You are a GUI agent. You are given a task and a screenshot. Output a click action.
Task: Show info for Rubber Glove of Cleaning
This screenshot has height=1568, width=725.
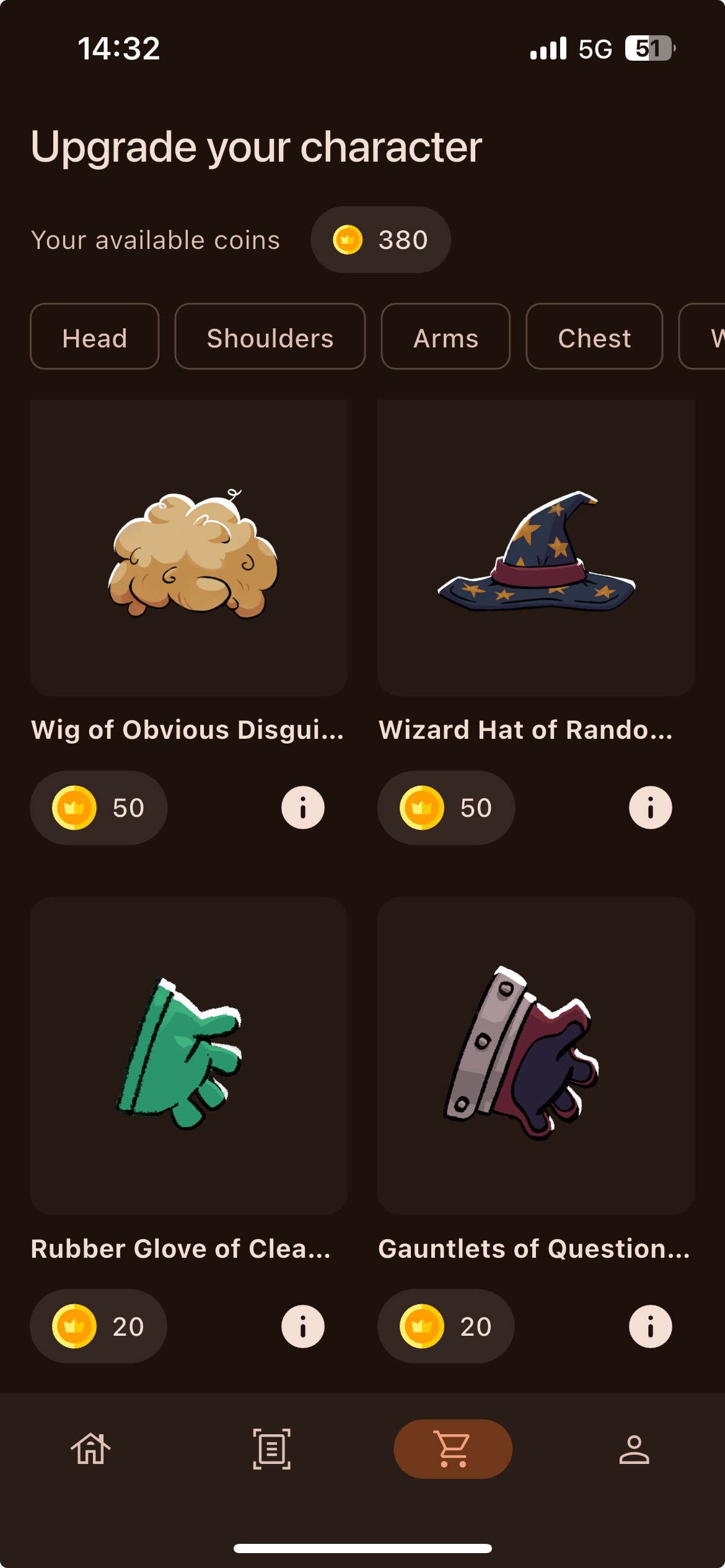tap(302, 1326)
